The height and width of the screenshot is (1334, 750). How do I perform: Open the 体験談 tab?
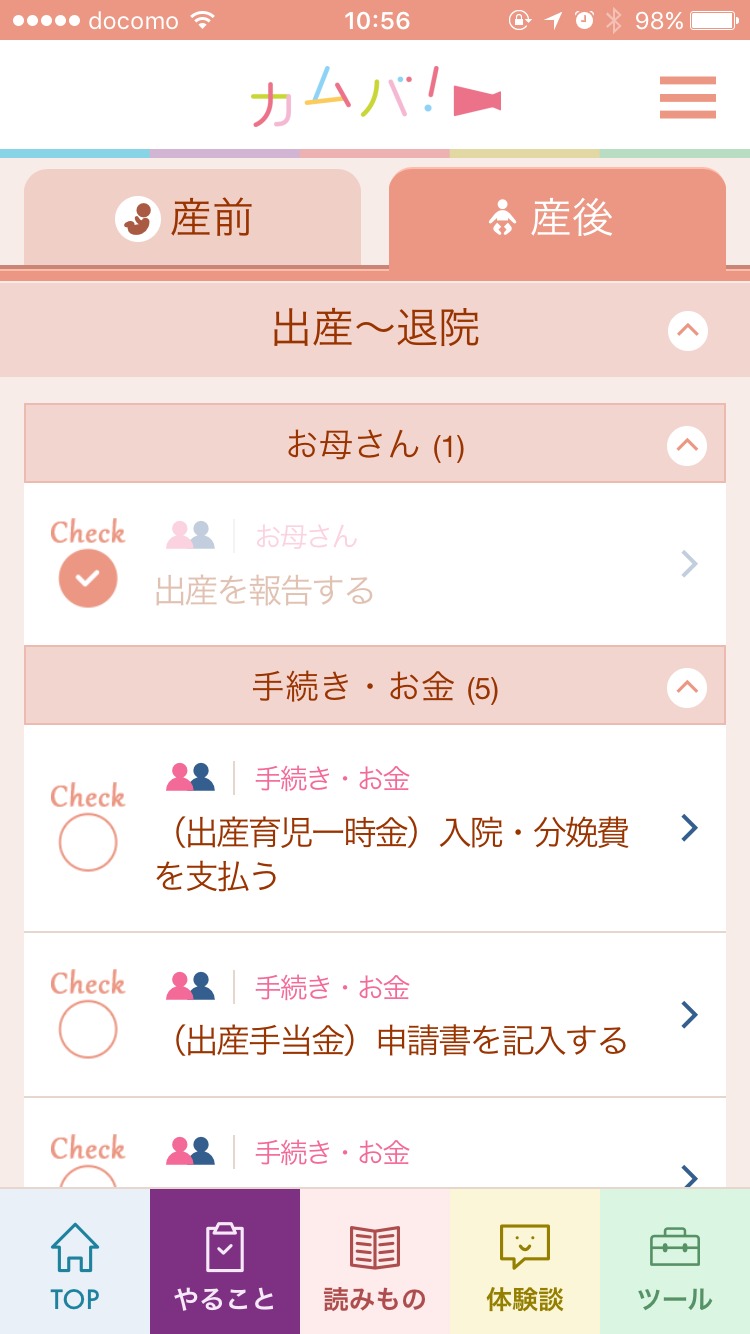click(x=525, y=1261)
